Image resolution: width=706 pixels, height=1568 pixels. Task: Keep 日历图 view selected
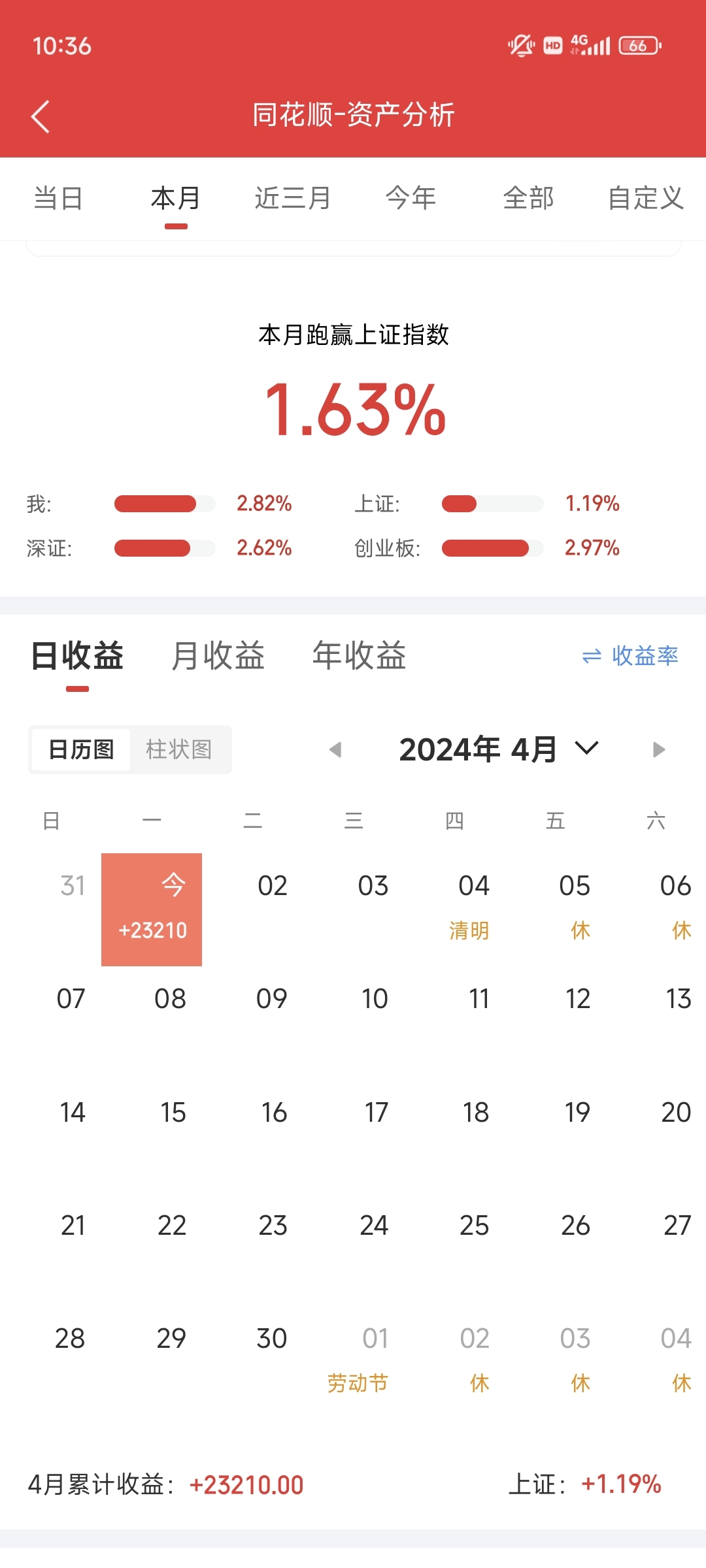point(80,749)
